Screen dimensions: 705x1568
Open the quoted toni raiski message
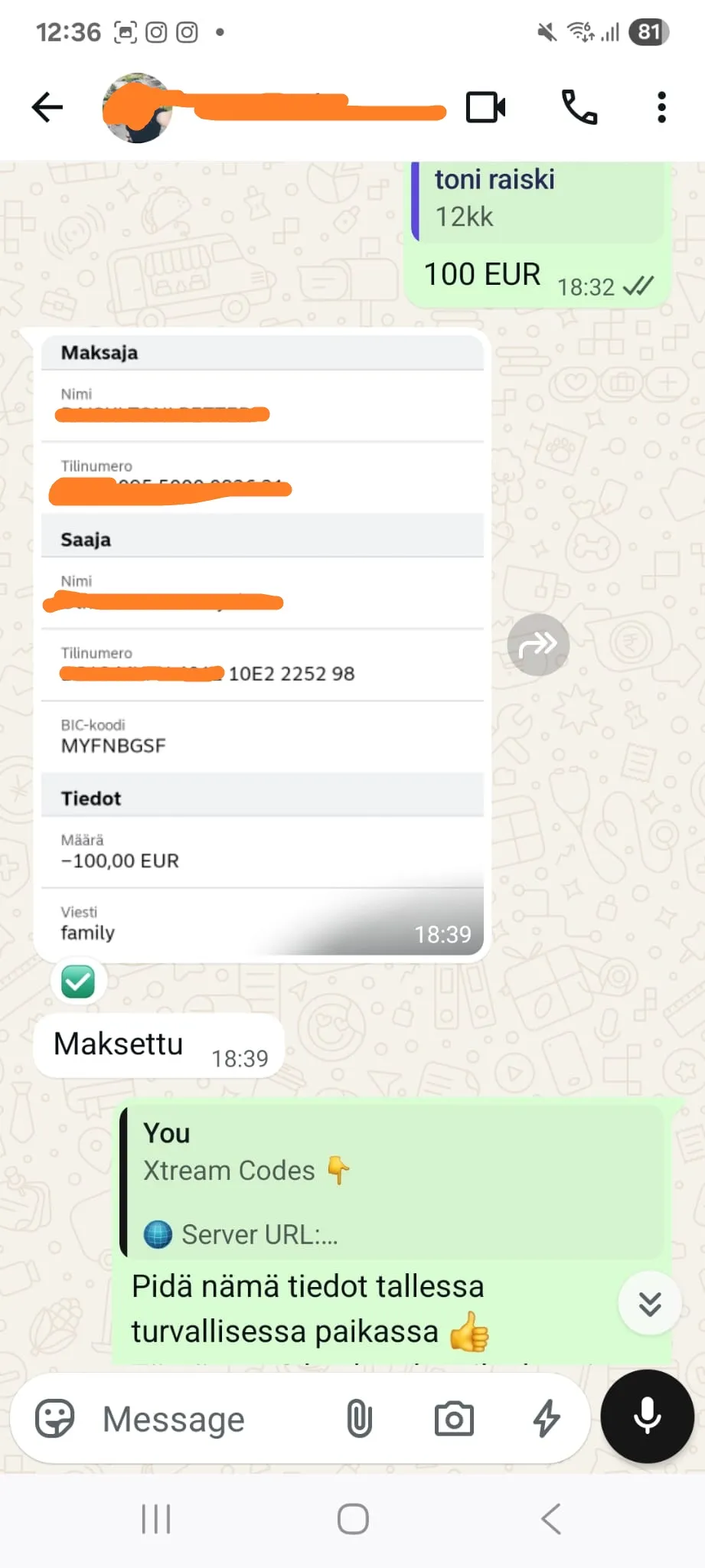coord(537,201)
